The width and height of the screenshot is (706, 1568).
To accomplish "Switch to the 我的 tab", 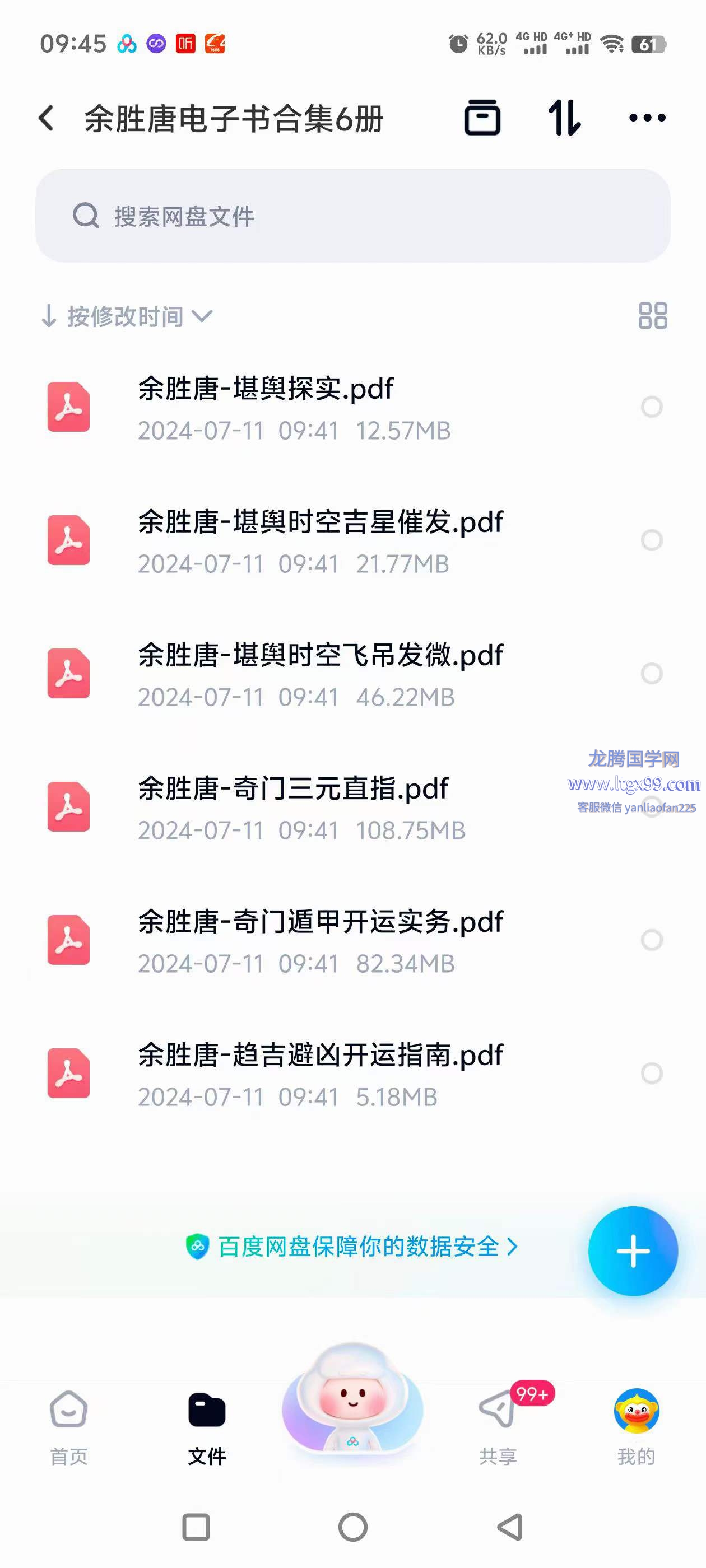I will pyautogui.click(x=636, y=1427).
